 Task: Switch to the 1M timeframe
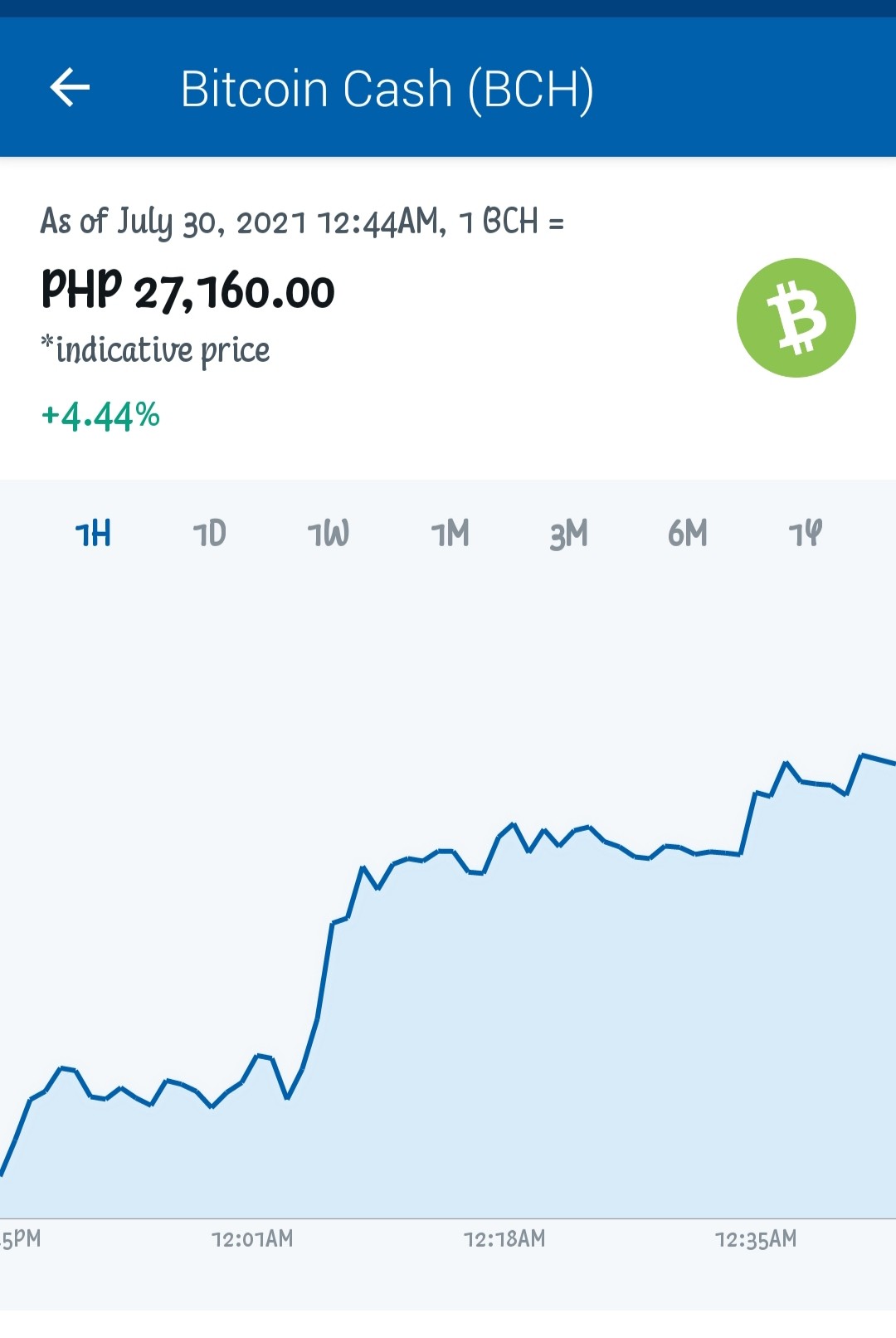click(x=450, y=534)
